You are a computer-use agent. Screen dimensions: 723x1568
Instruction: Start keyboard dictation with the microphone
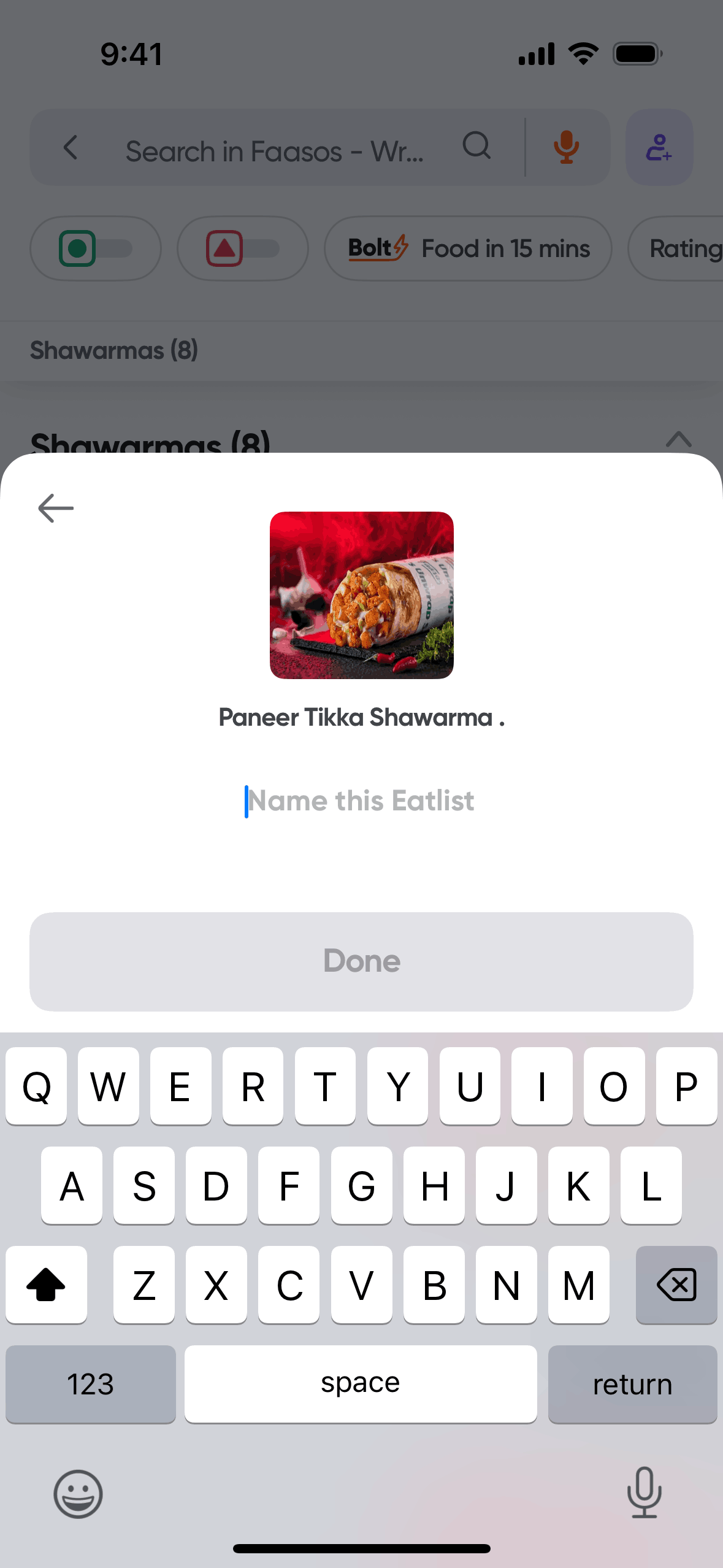coord(644,1493)
